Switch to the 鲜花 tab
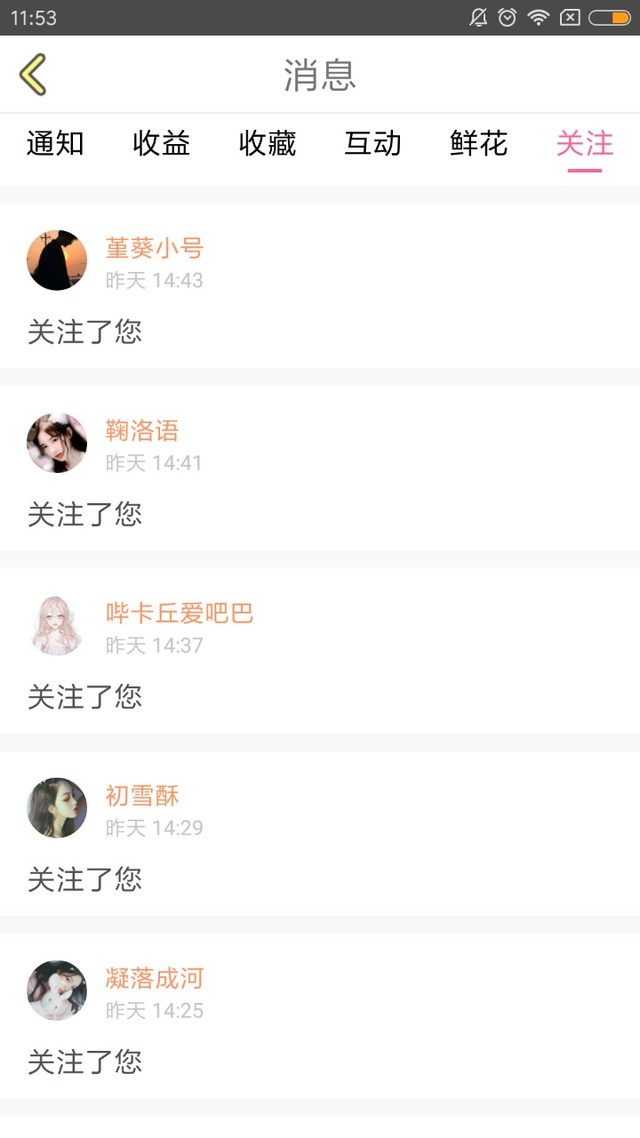 tap(479, 144)
